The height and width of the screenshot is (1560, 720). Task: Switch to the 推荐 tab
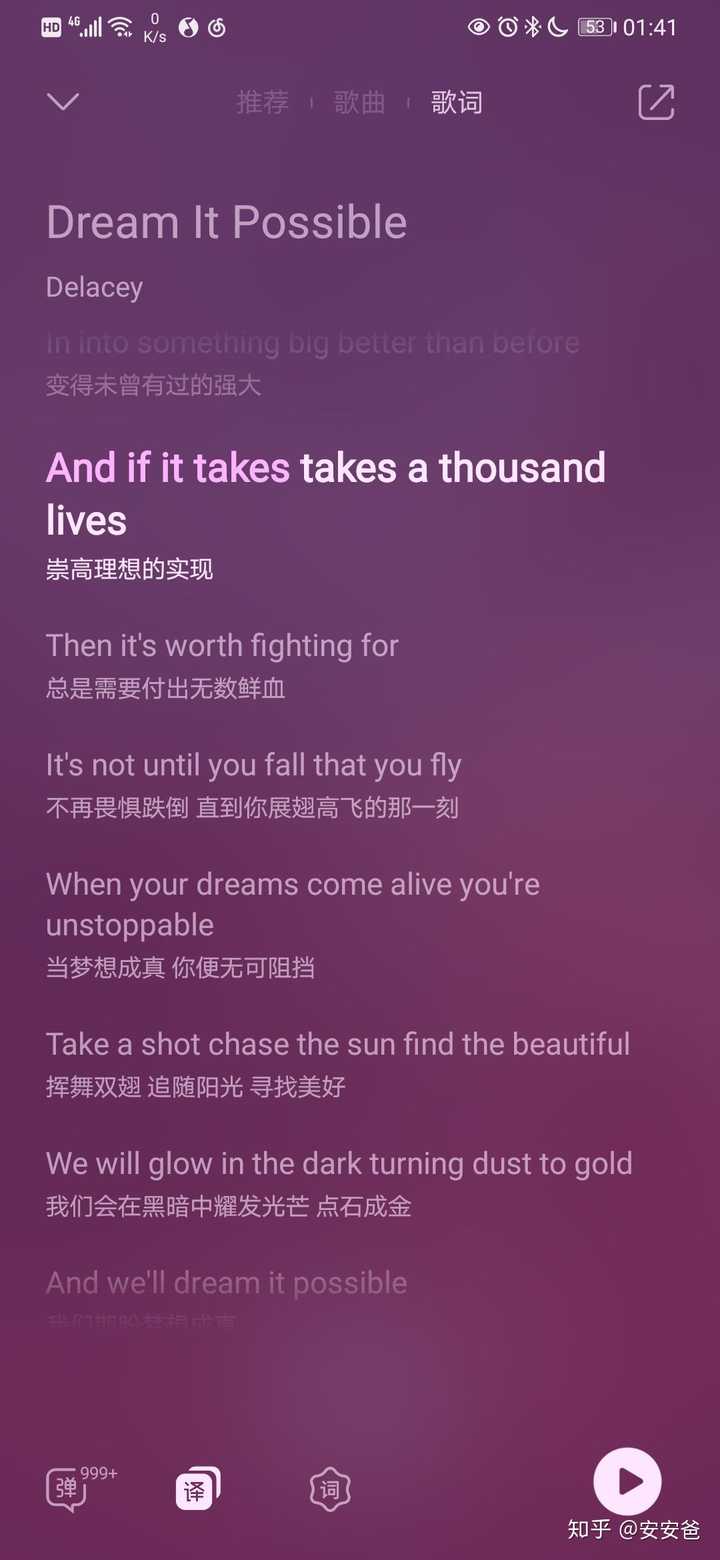[262, 102]
